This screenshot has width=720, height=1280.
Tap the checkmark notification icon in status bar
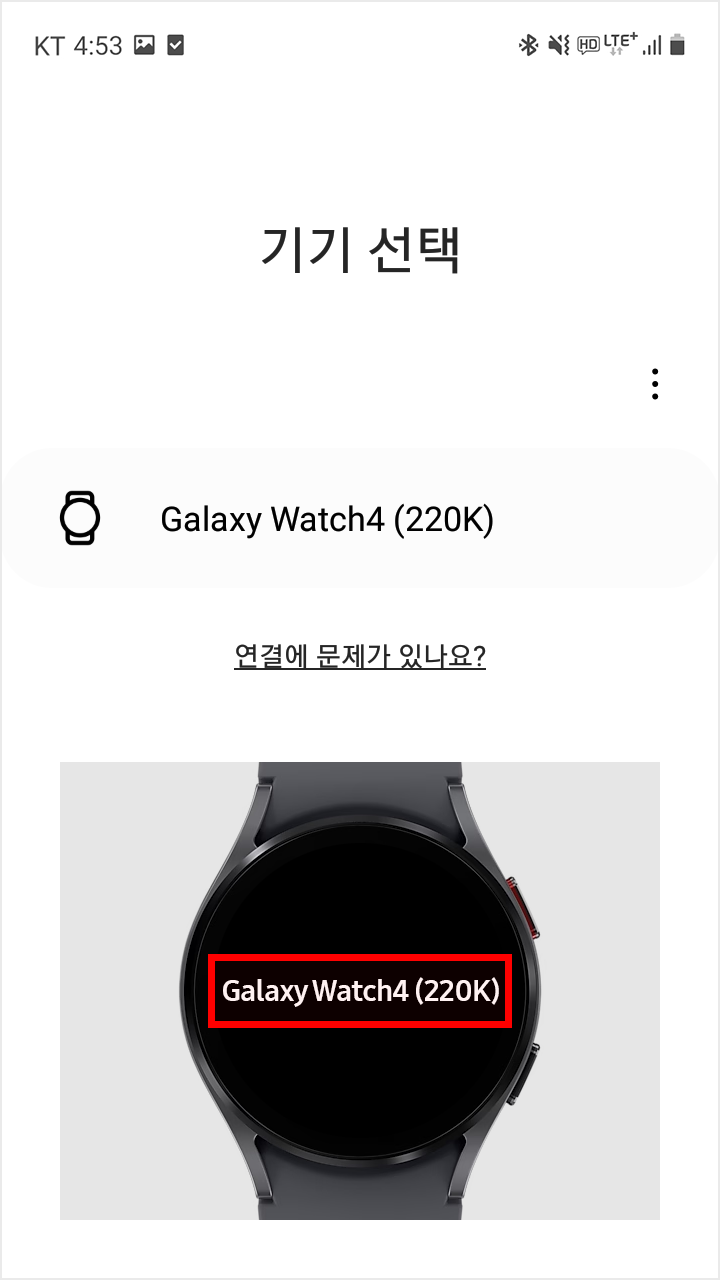pyautogui.click(x=177, y=44)
